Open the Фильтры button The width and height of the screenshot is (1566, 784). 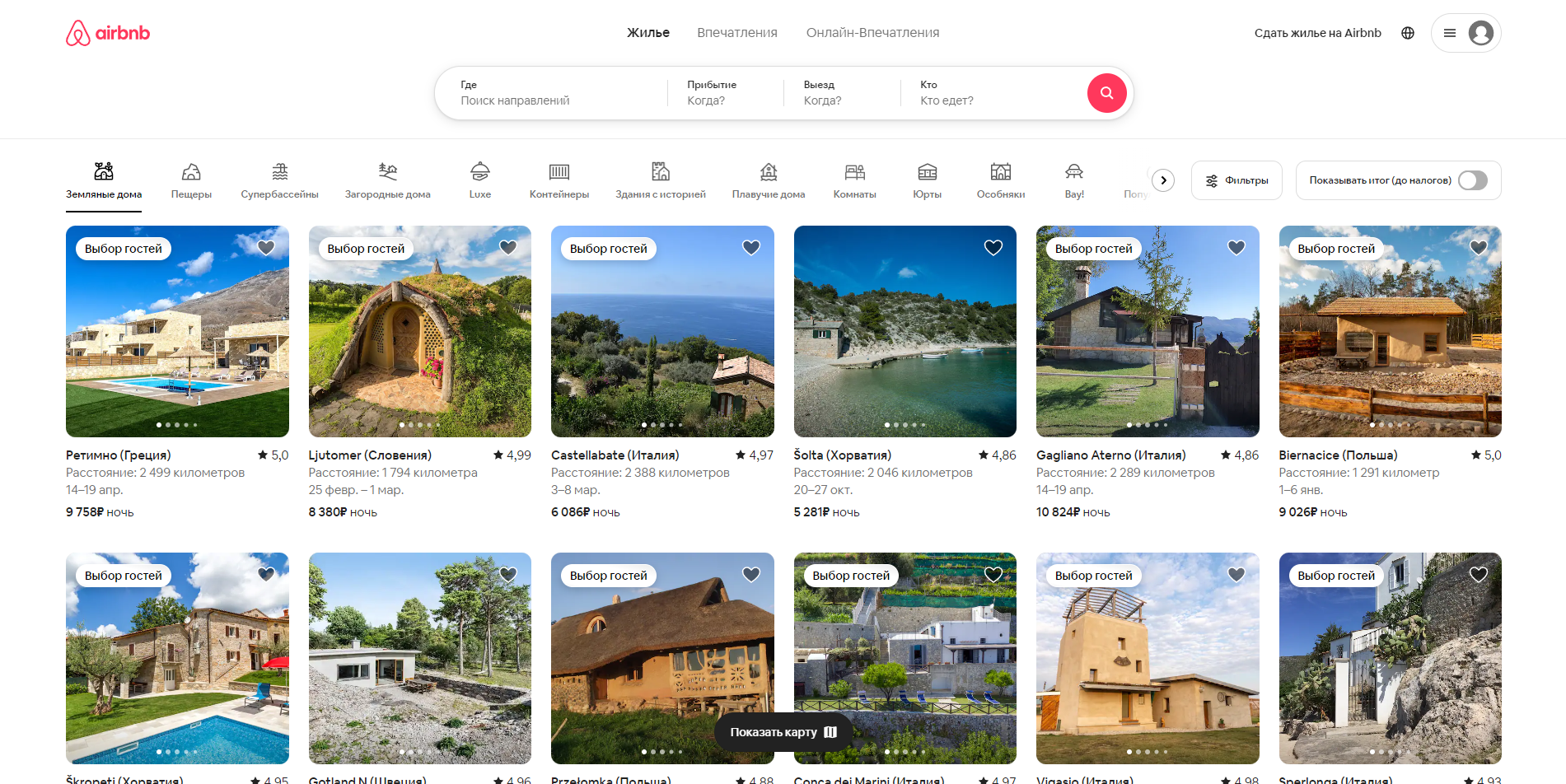pos(1236,180)
